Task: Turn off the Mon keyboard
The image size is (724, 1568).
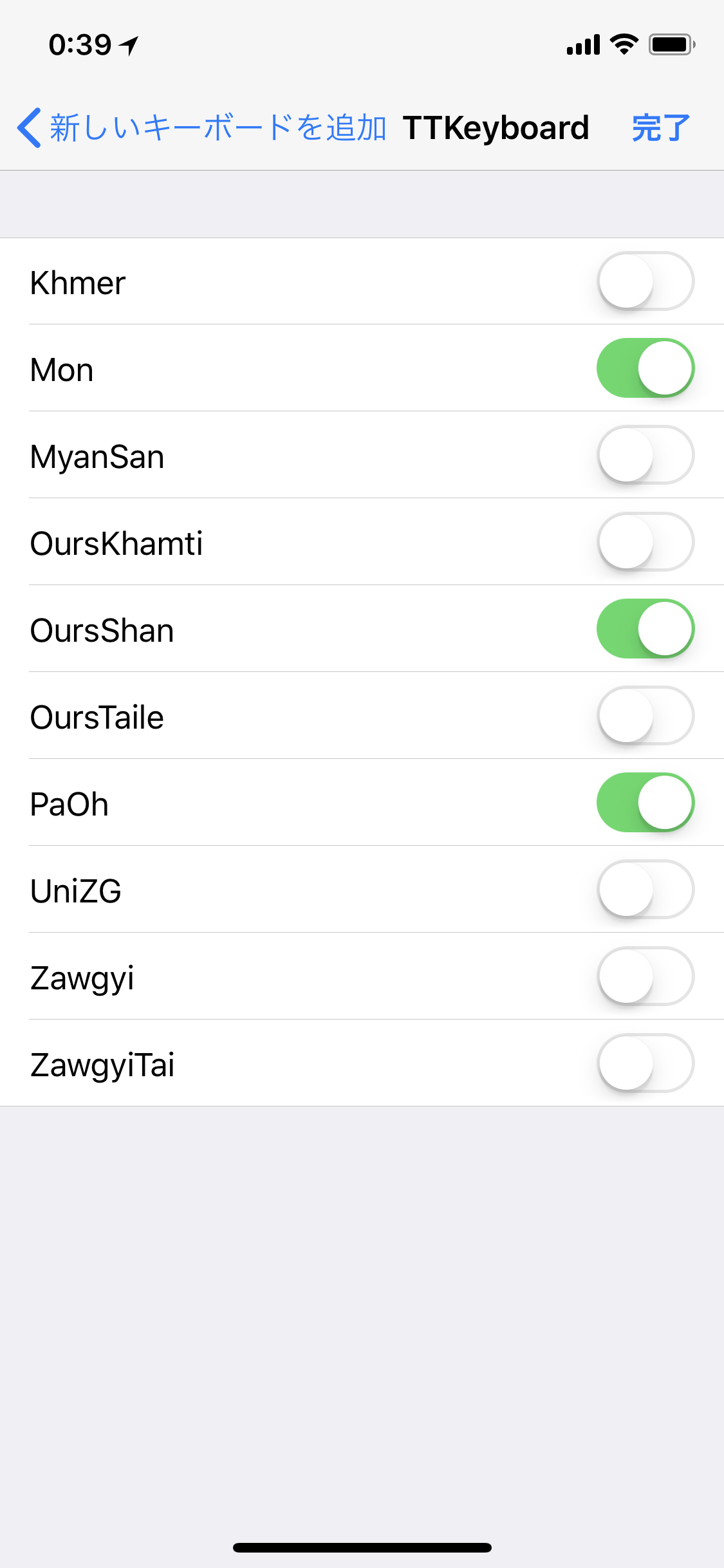Action: (645, 368)
